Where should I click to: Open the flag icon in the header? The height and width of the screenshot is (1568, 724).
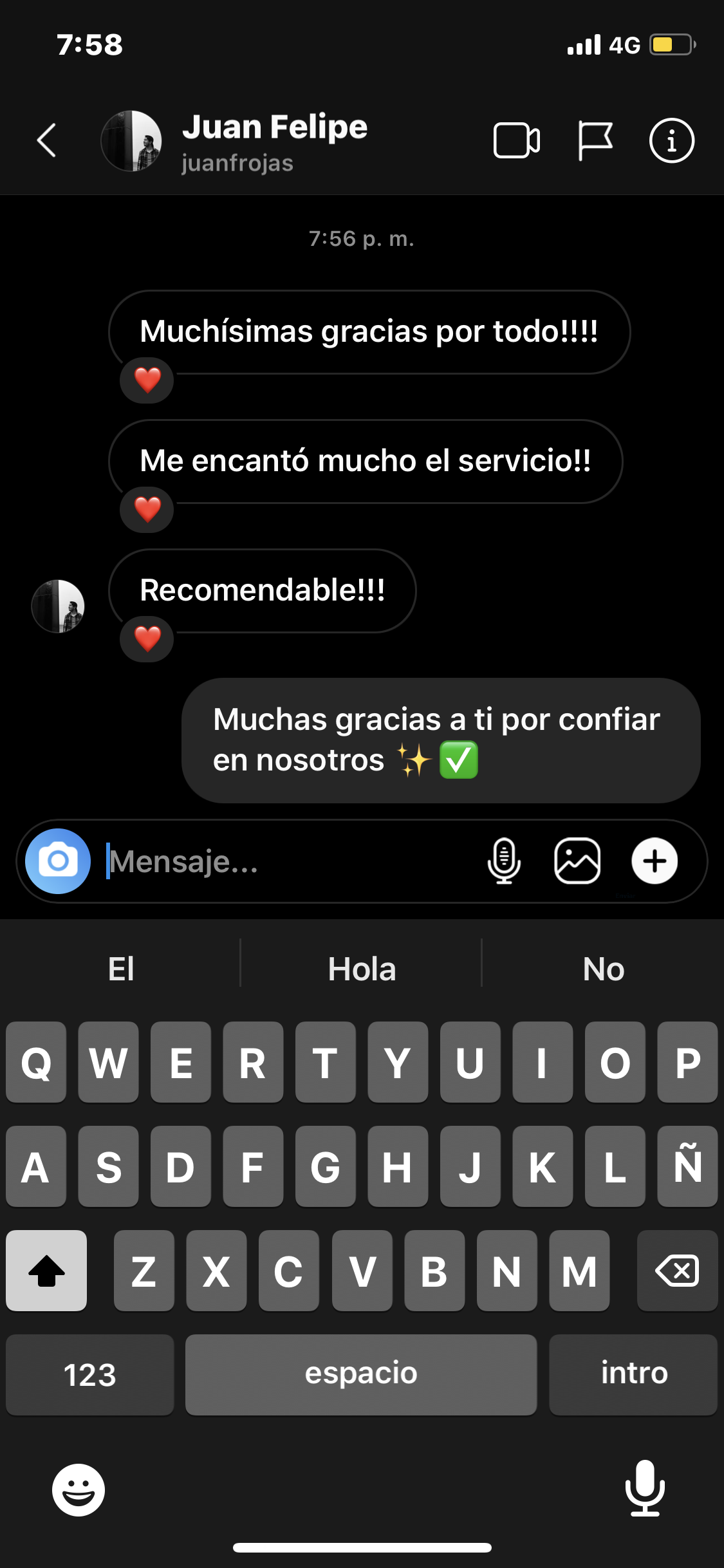595,140
